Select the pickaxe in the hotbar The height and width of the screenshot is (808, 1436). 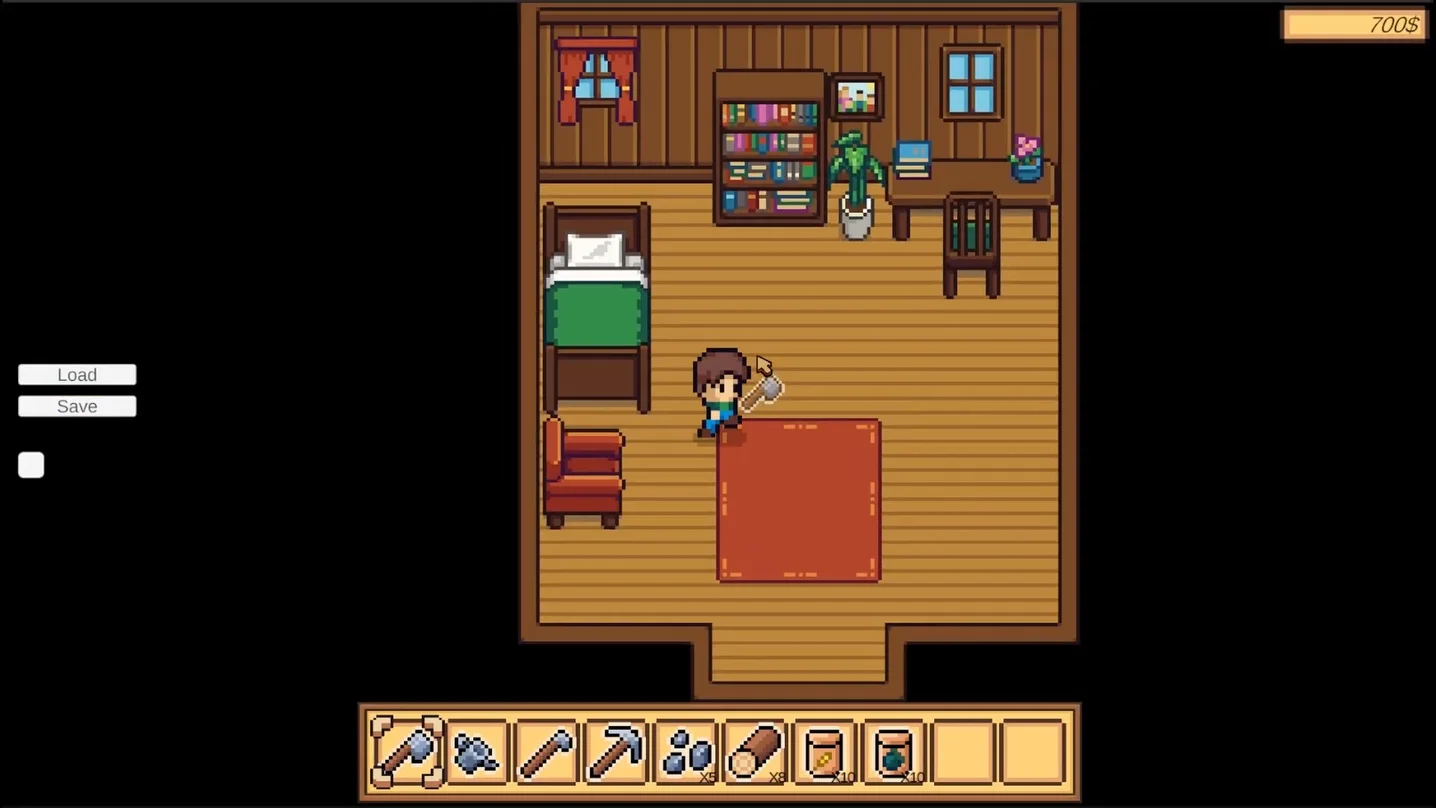pyautogui.click(x=616, y=752)
